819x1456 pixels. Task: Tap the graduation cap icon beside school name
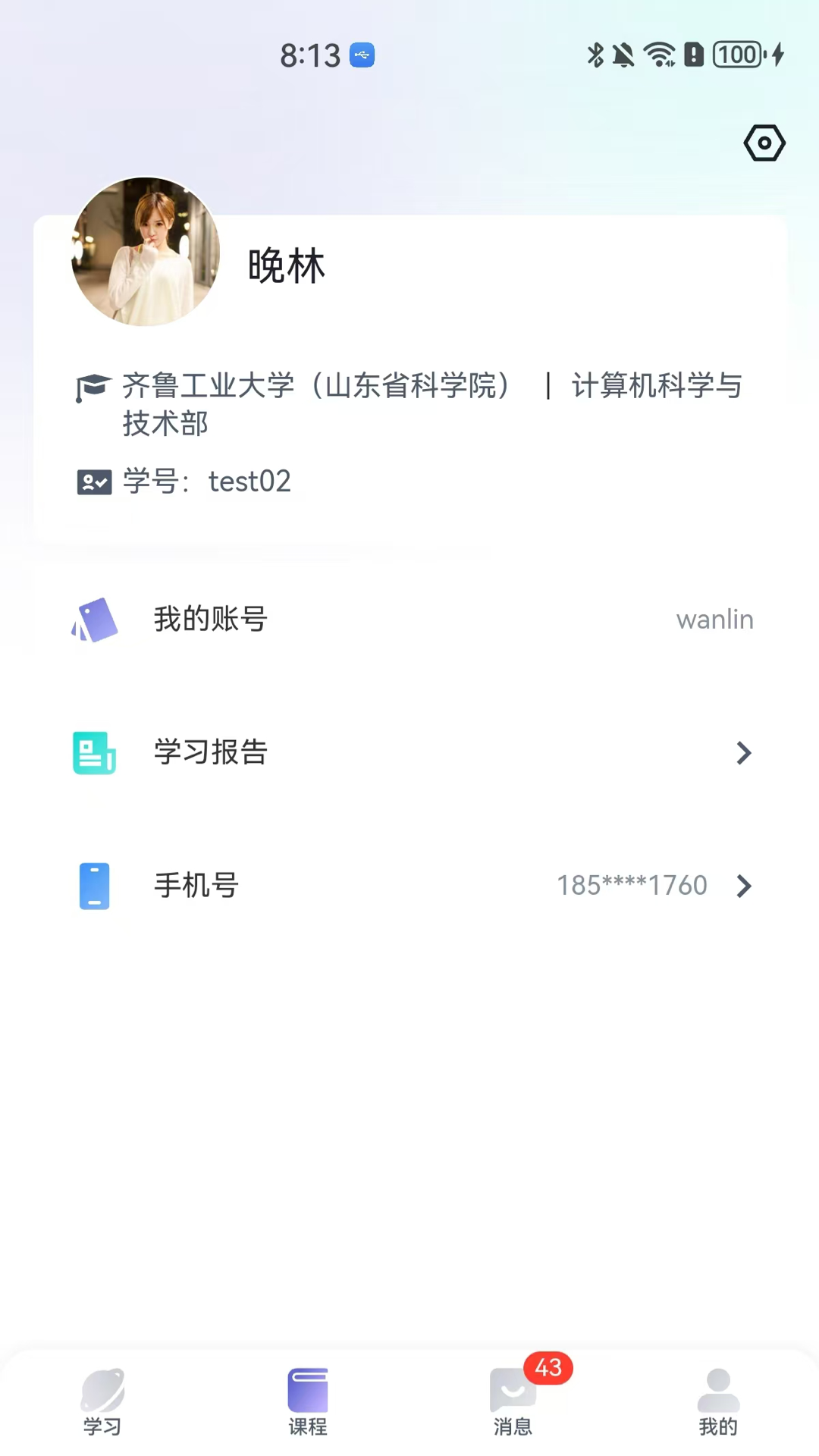tap(94, 385)
